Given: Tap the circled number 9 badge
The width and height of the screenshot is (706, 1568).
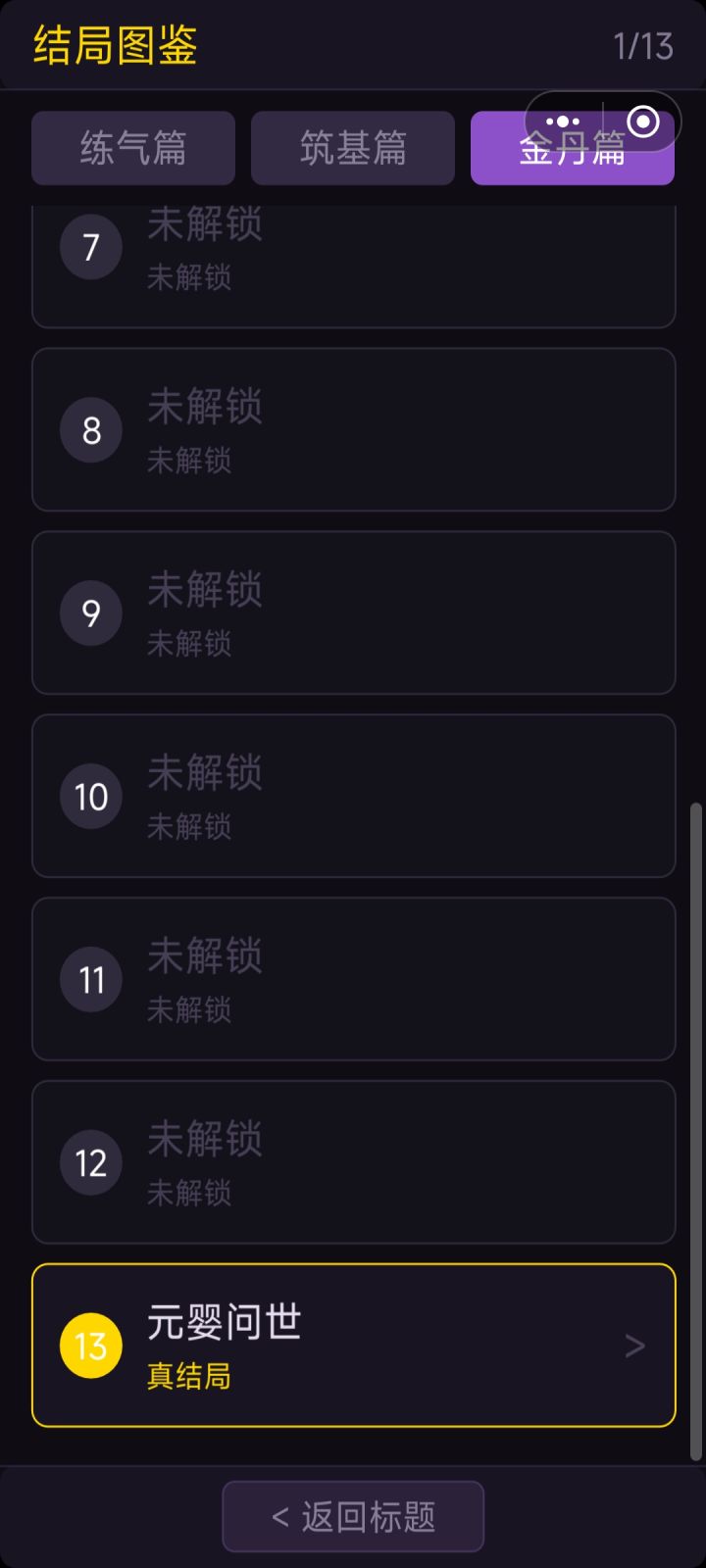Looking at the screenshot, I should click(90, 613).
